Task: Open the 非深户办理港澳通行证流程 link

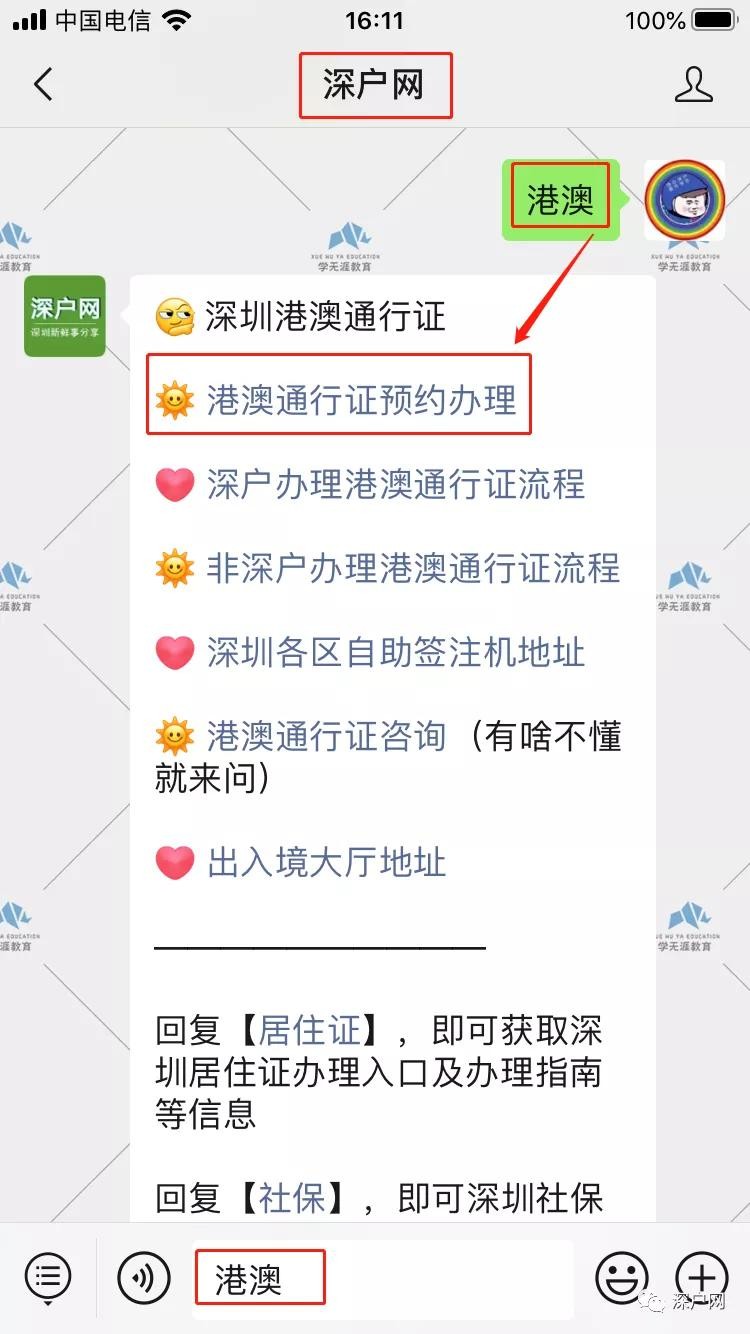Action: pyautogui.click(x=412, y=569)
